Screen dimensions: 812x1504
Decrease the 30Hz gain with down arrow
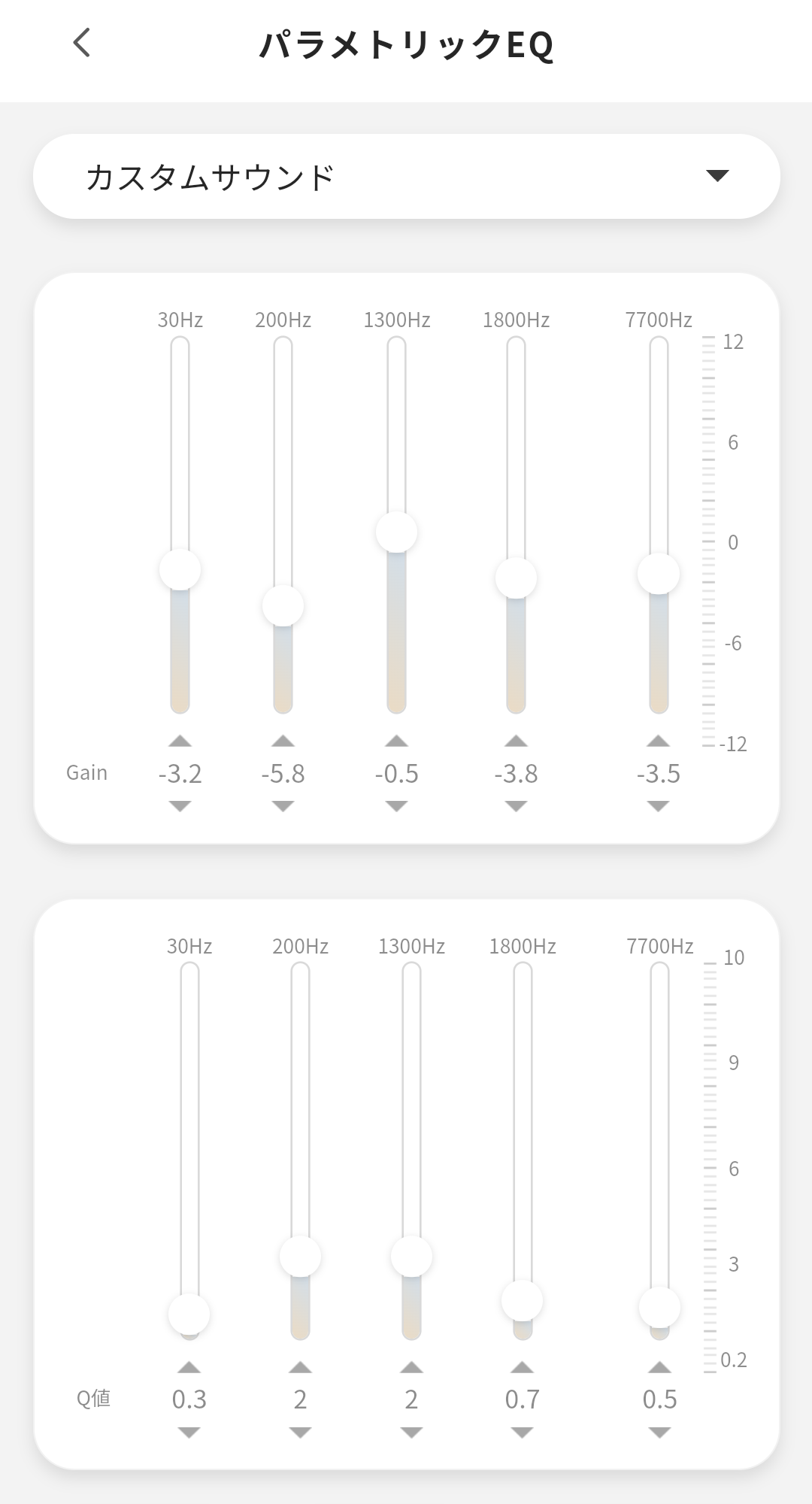click(180, 806)
